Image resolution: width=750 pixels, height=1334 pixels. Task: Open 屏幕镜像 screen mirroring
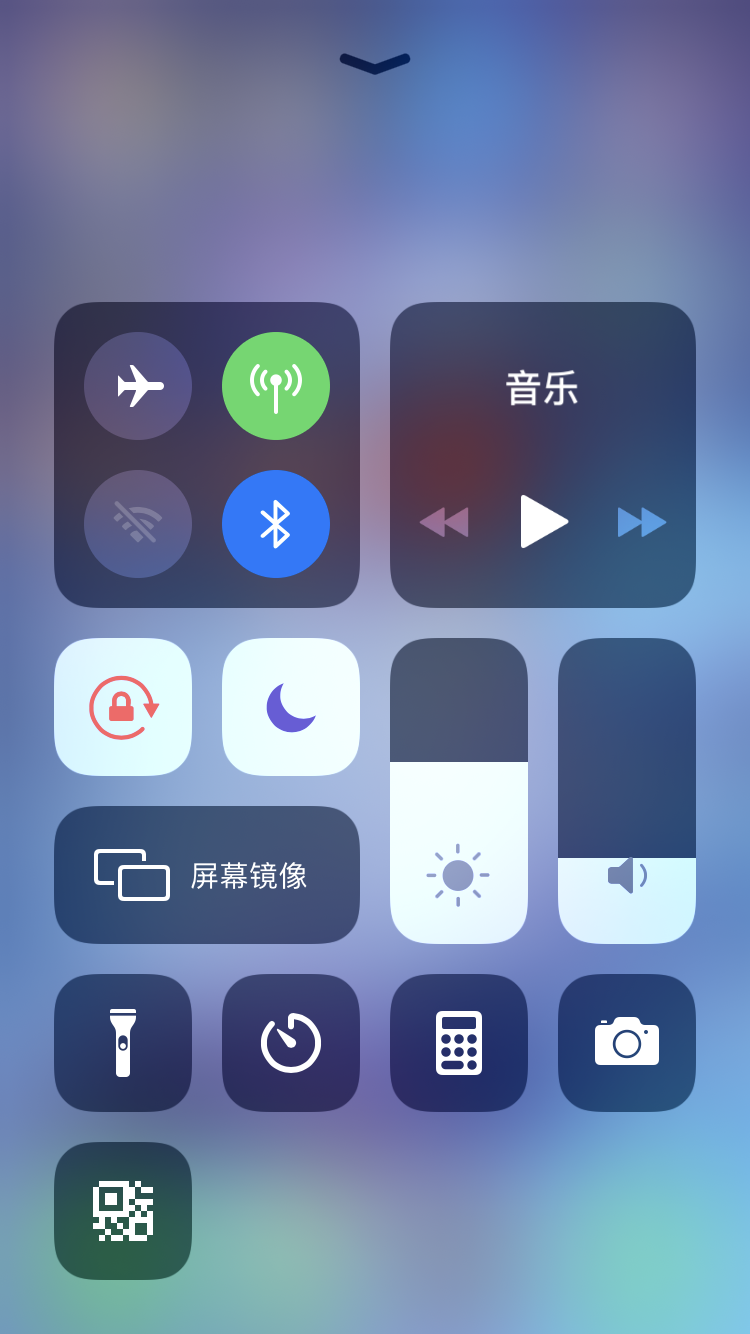(x=207, y=875)
